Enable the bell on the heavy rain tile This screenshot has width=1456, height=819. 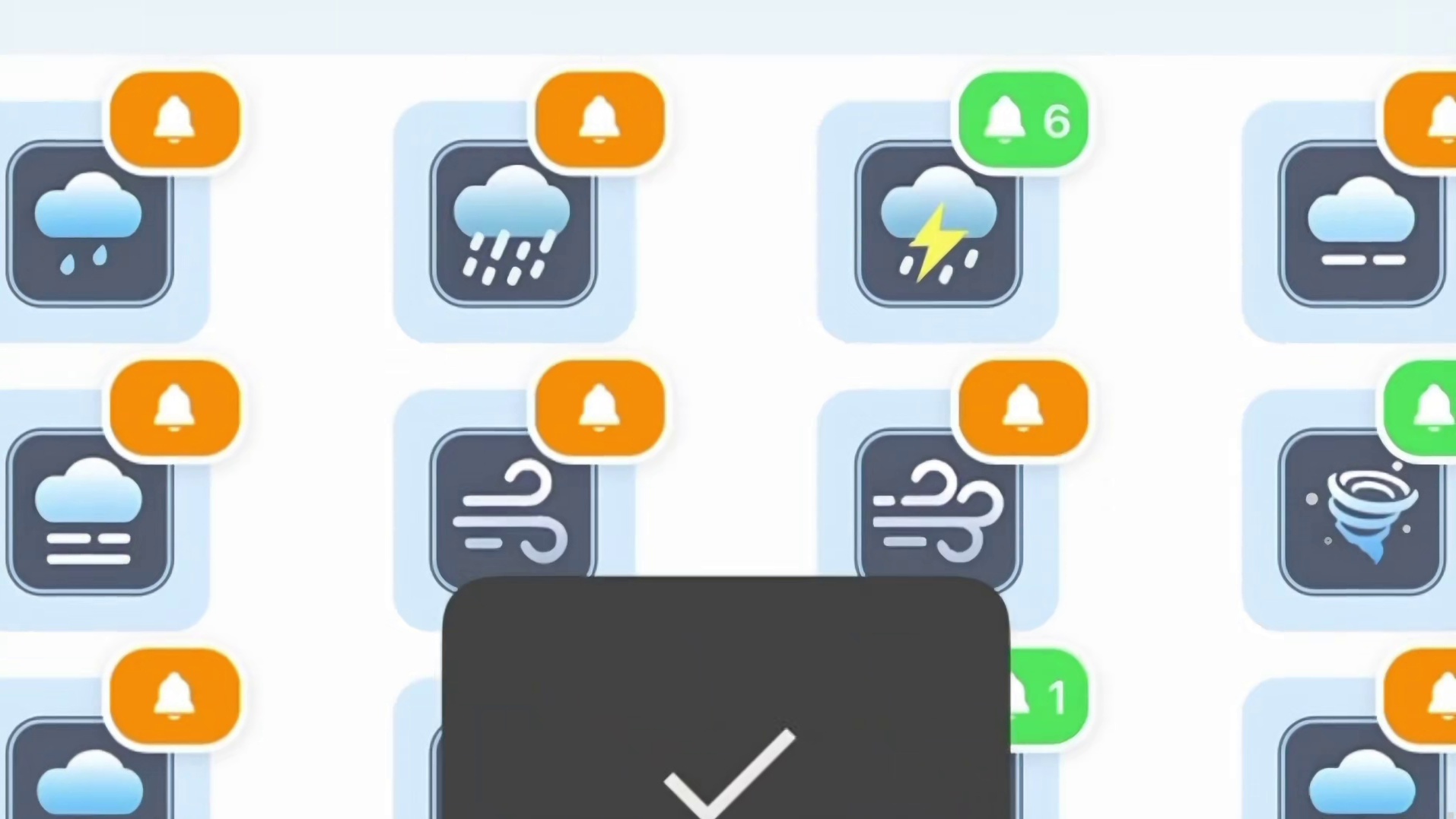(x=599, y=120)
